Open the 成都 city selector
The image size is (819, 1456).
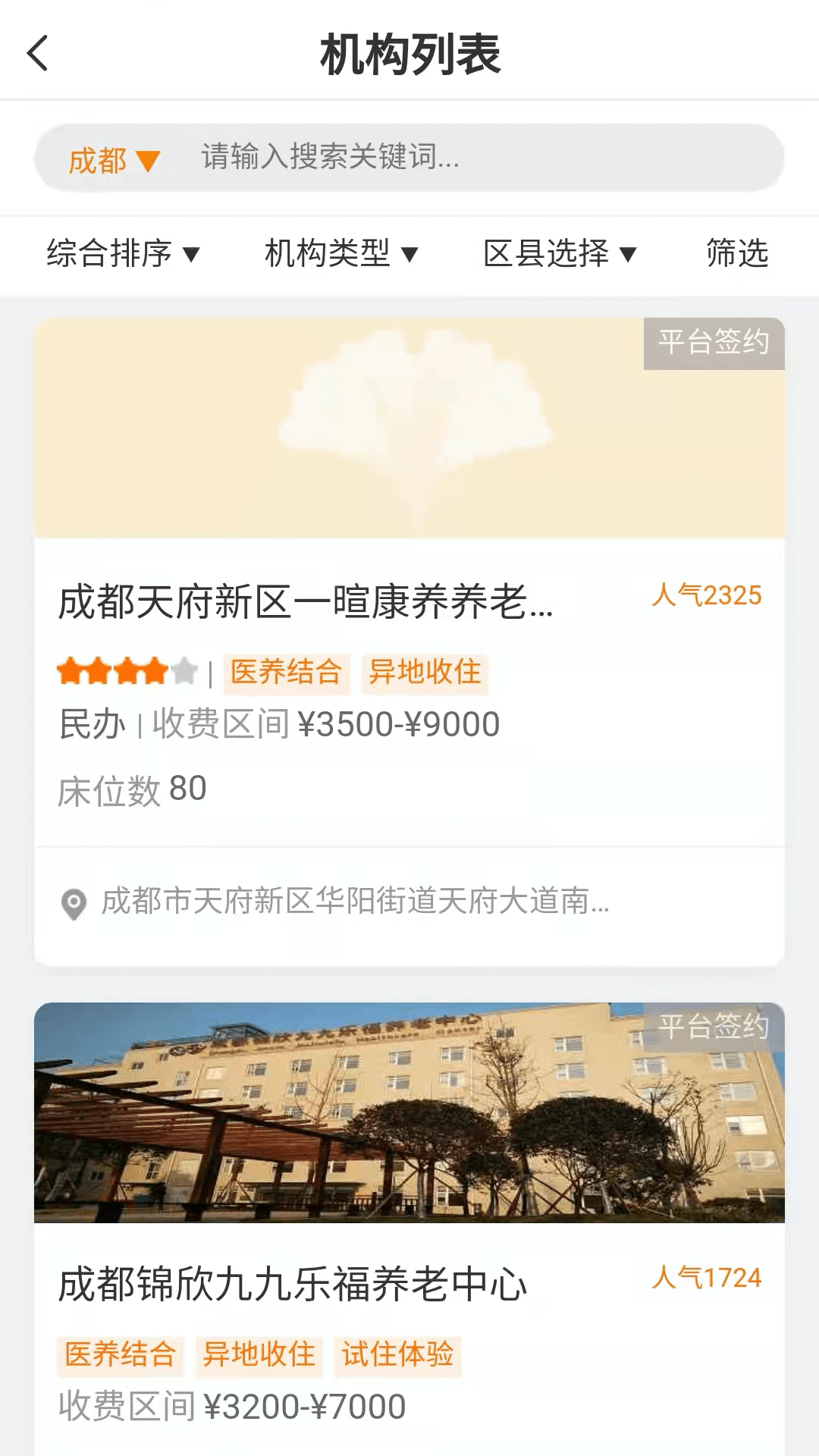tap(114, 160)
